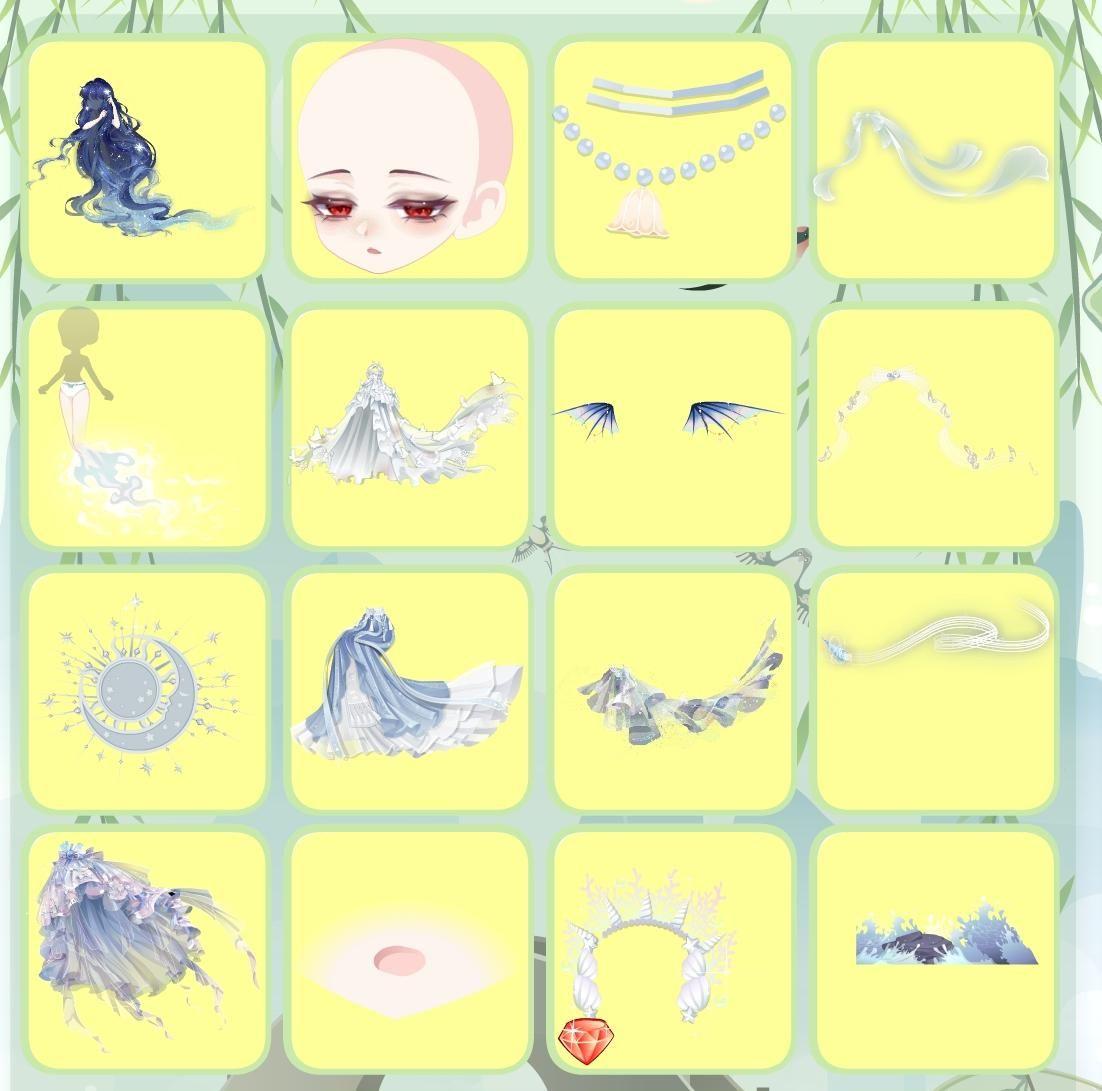
Task: Choose the blue striped cape dress
Action: (x=408, y=690)
